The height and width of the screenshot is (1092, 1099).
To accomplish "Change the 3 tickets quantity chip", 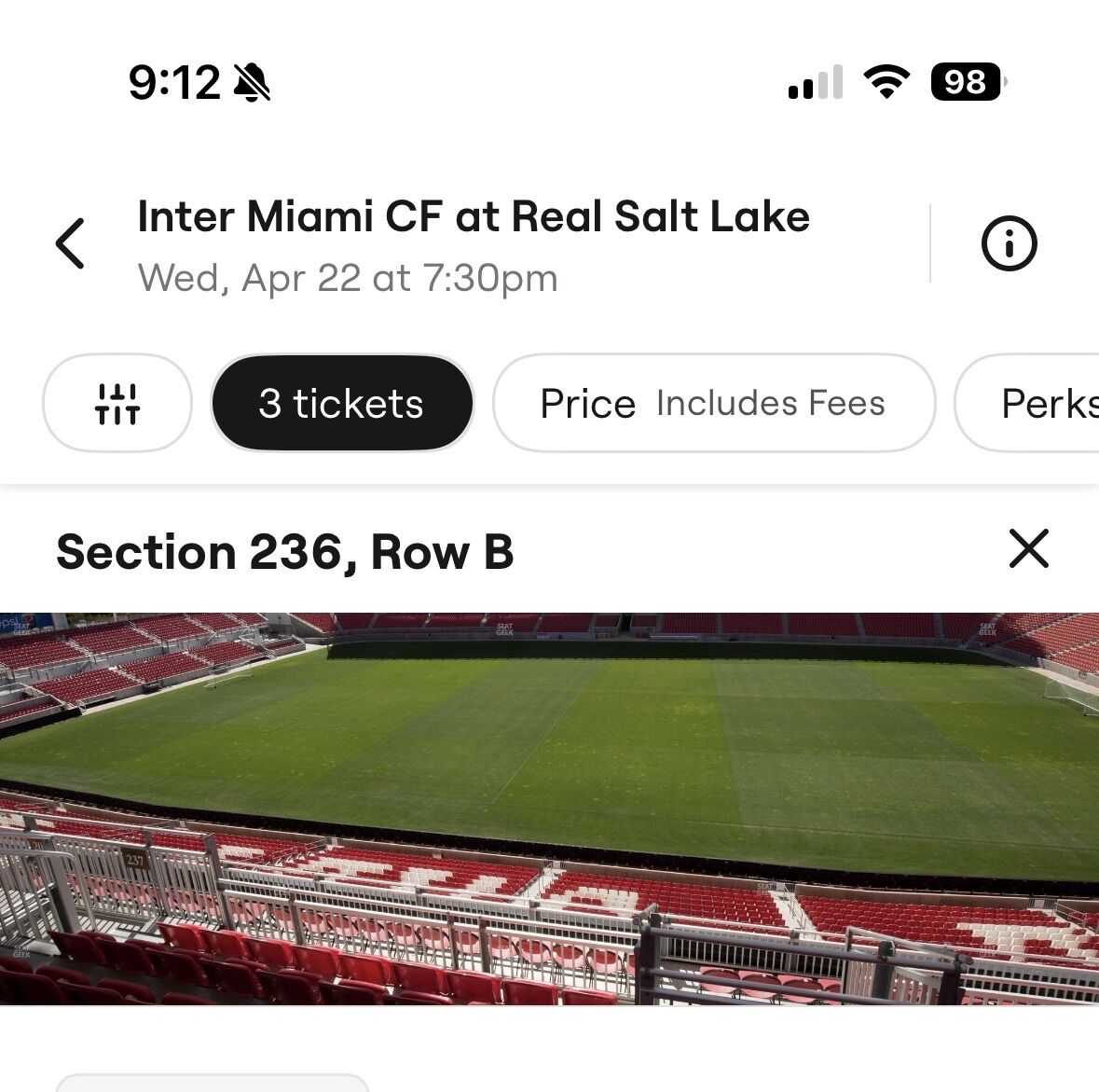I will pos(342,404).
